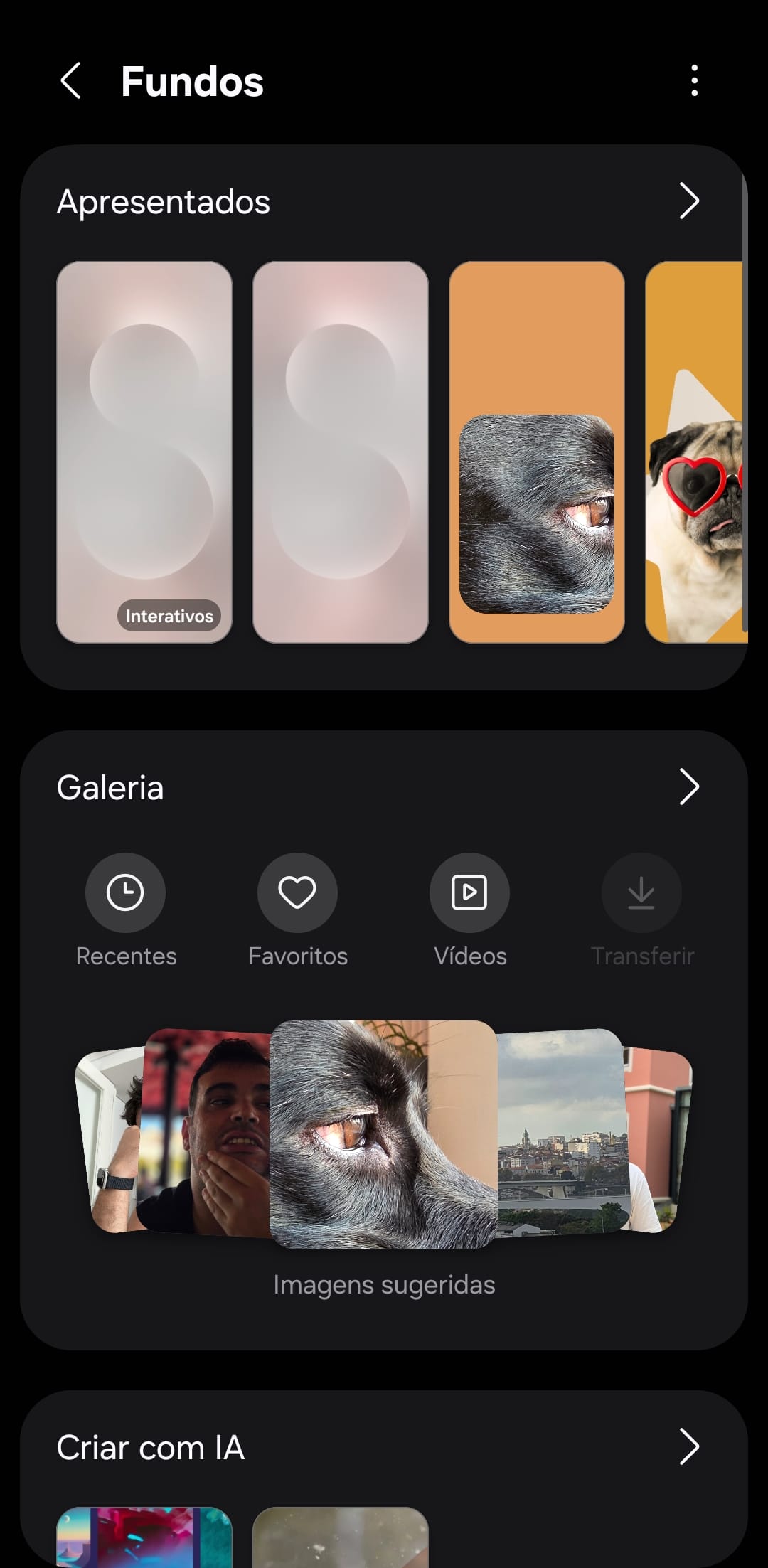Select the Interativos wallpaper
This screenshot has height=1568, width=768.
tap(144, 452)
